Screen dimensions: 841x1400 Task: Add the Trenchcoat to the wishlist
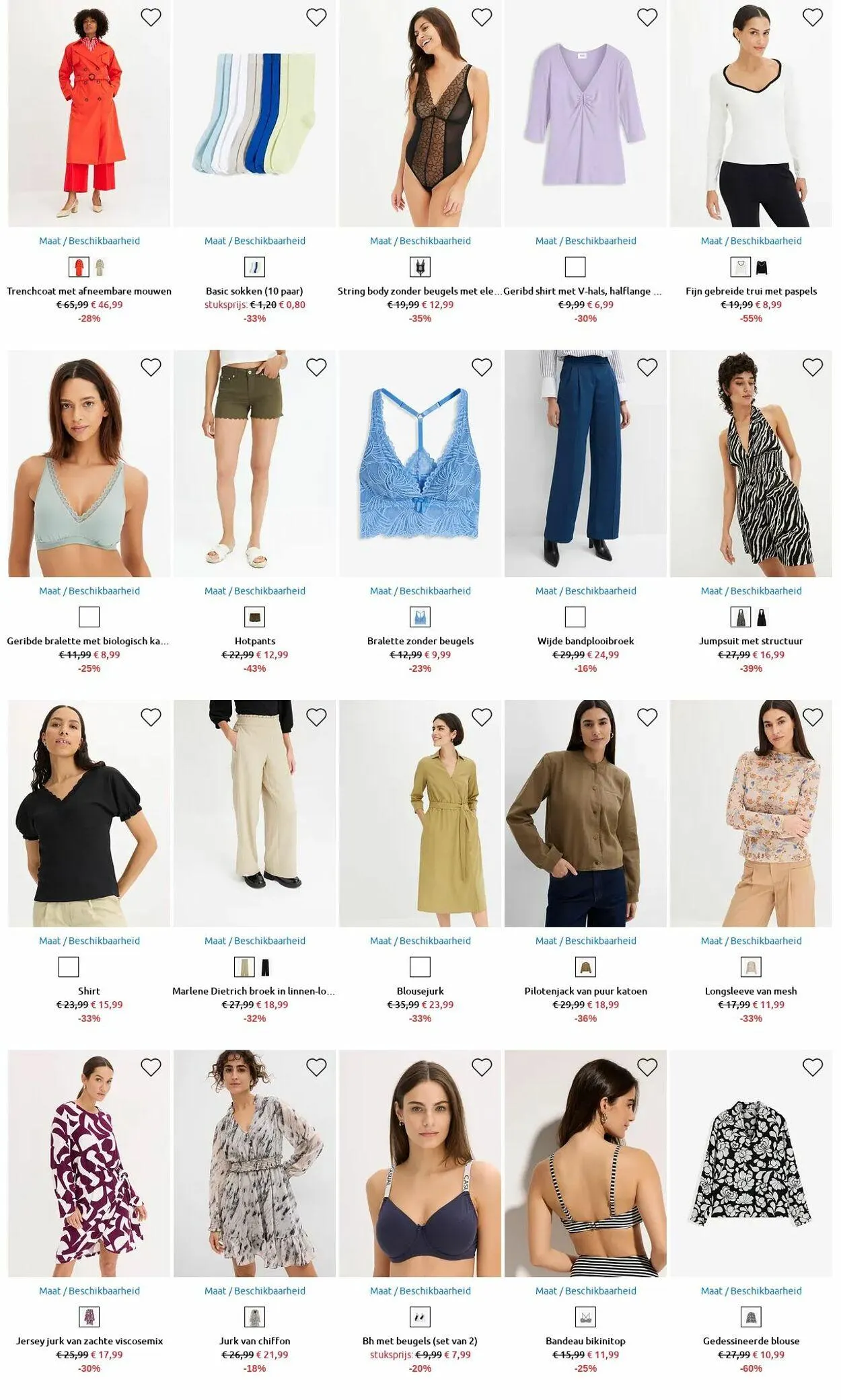point(151,17)
